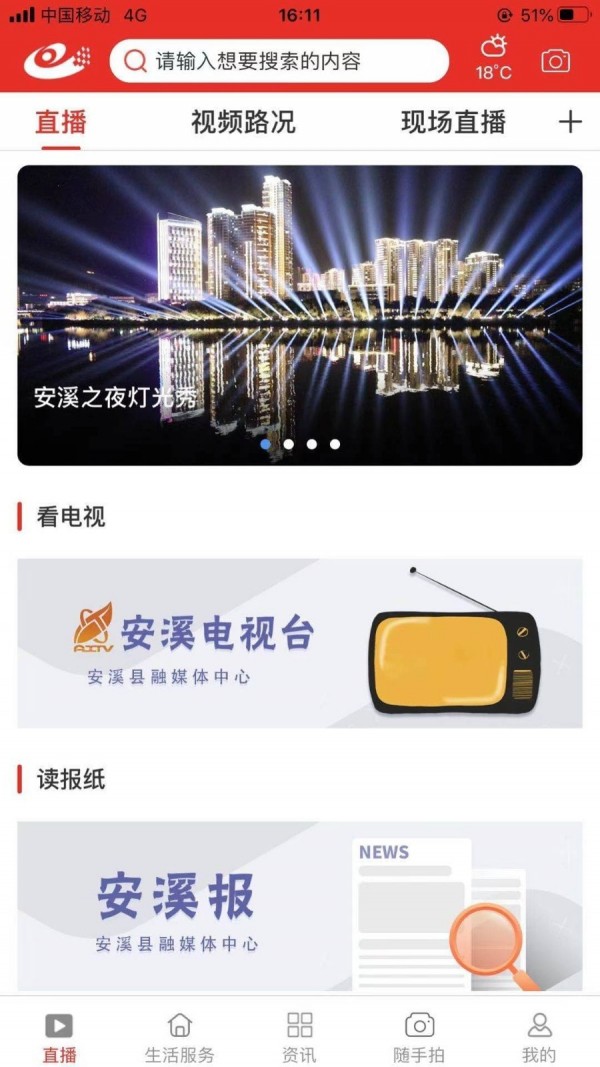Tap the app logo in the top left
Image resolution: width=600 pixels, height=1067 pixels.
58,61
